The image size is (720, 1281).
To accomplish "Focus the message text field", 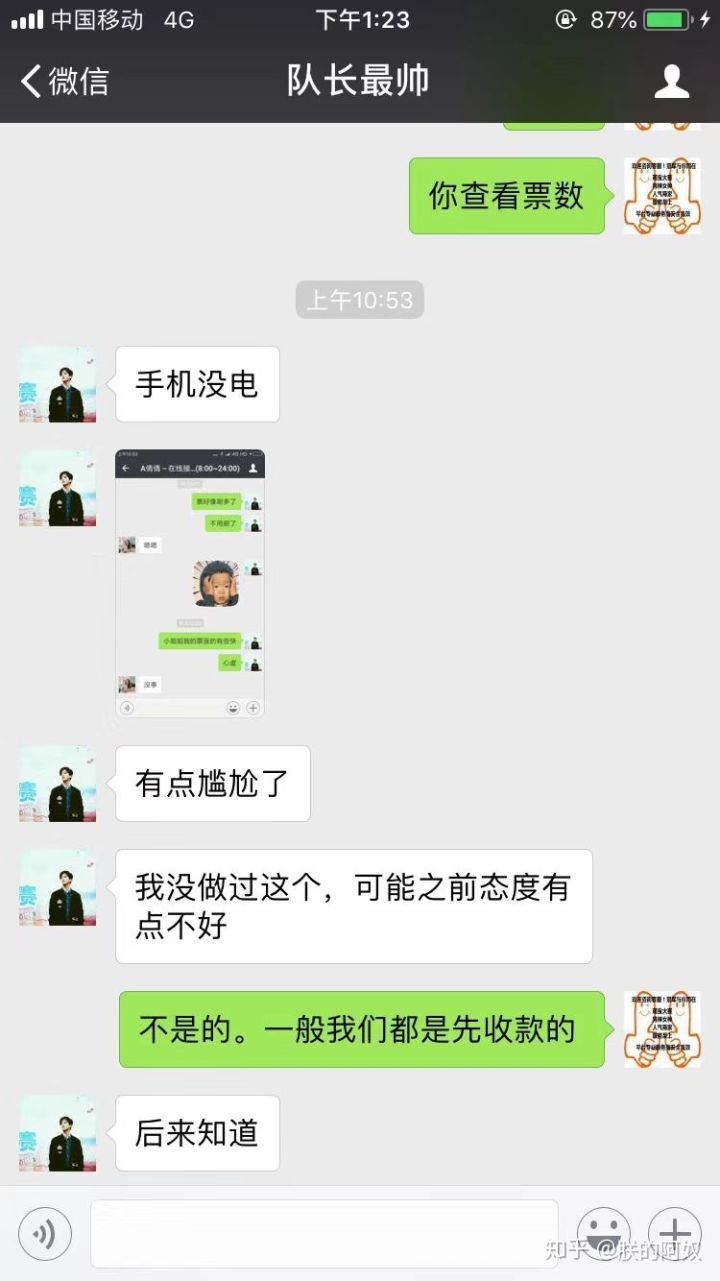I will point(324,1234).
